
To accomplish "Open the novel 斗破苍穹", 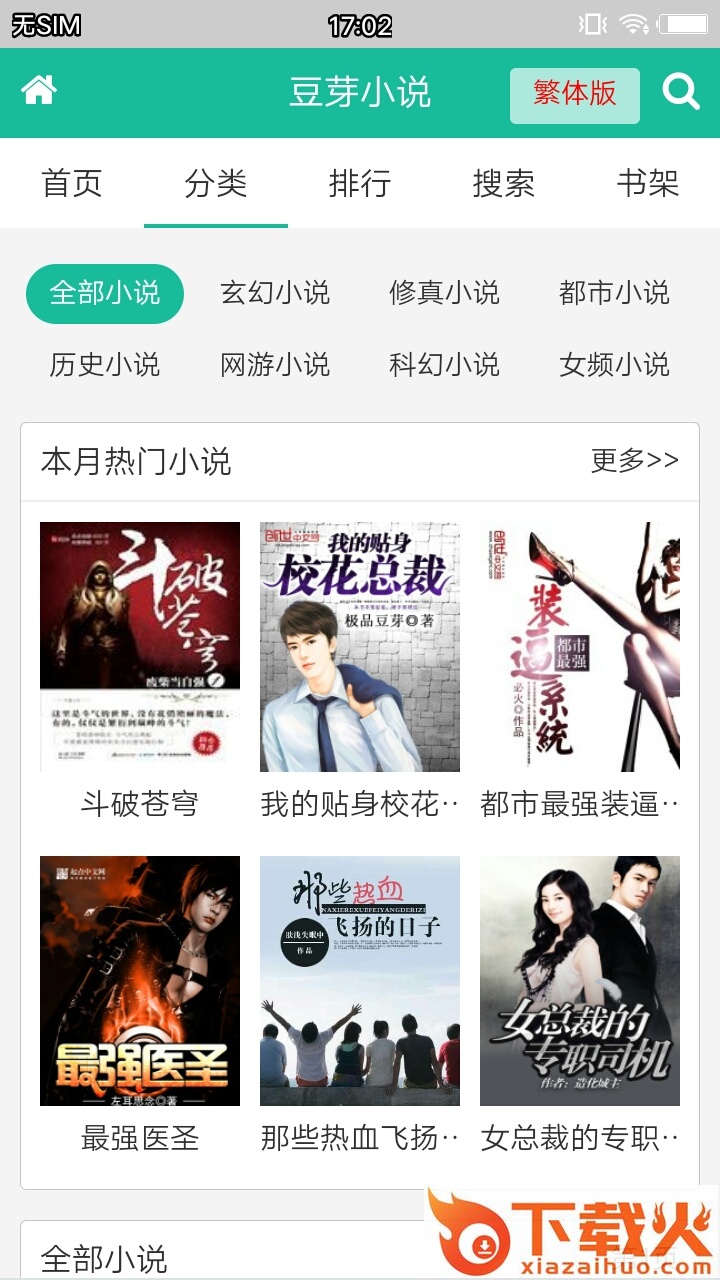I will (140, 647).
